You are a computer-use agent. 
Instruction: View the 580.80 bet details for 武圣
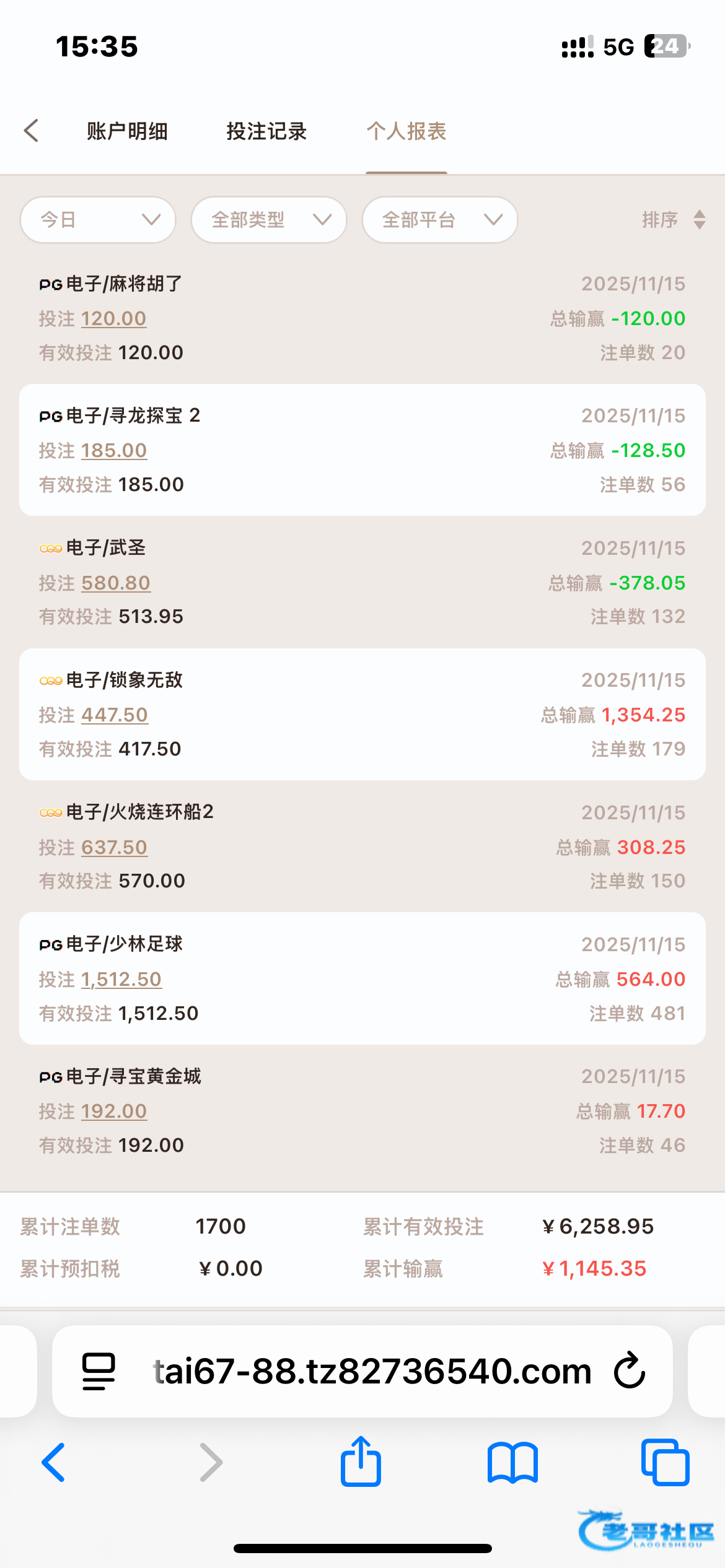coord(116,583)
